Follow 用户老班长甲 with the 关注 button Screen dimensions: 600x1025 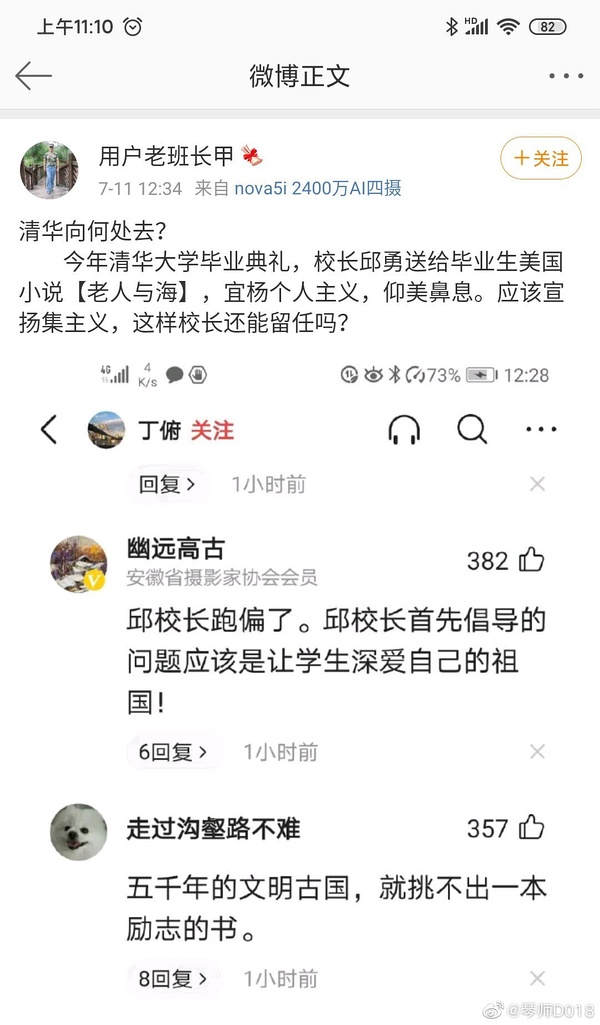pyautogui.click(x=540, y=158)
